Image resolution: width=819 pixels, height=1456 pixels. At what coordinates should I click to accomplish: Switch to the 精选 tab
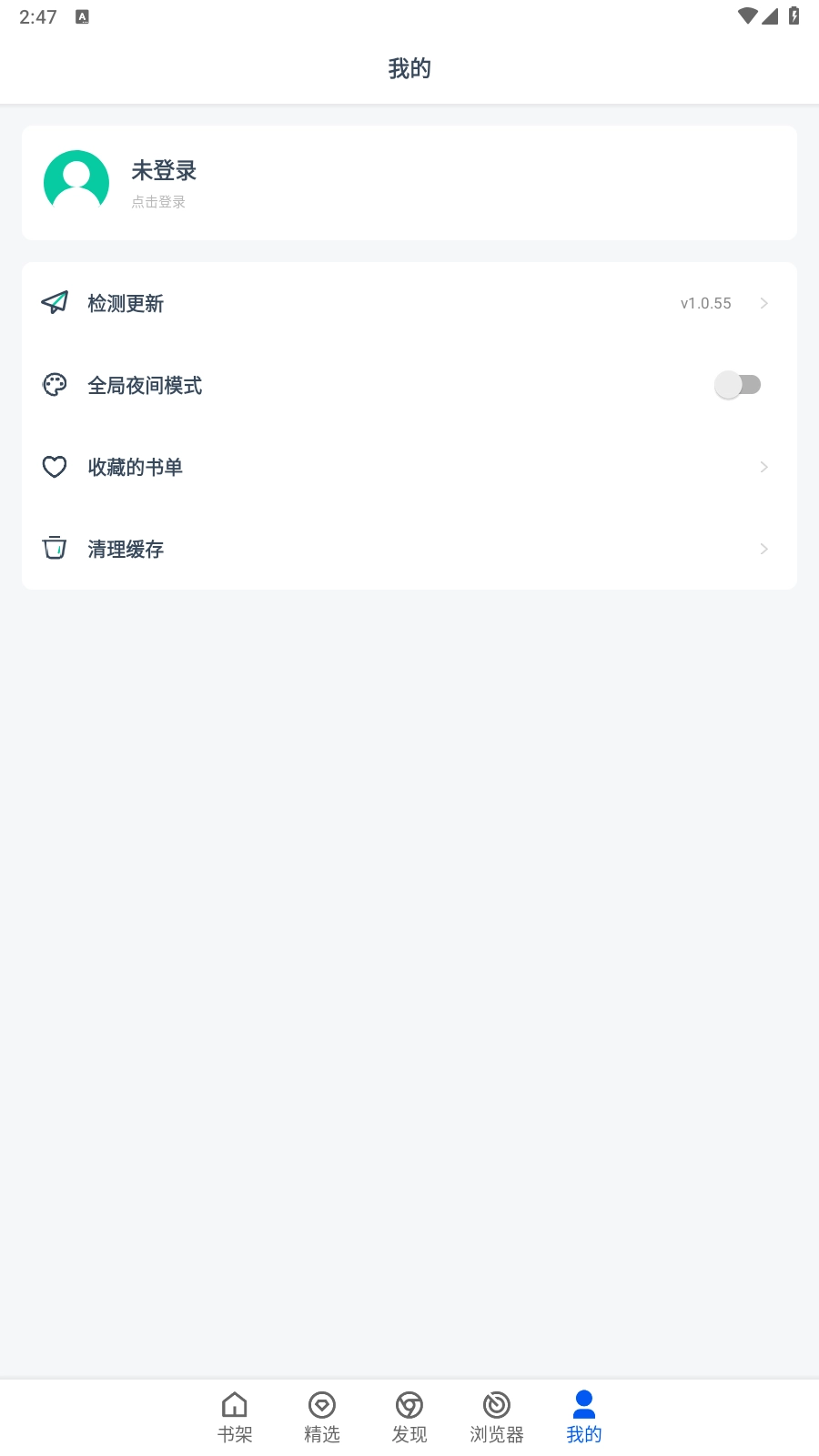click(322, 1417)
